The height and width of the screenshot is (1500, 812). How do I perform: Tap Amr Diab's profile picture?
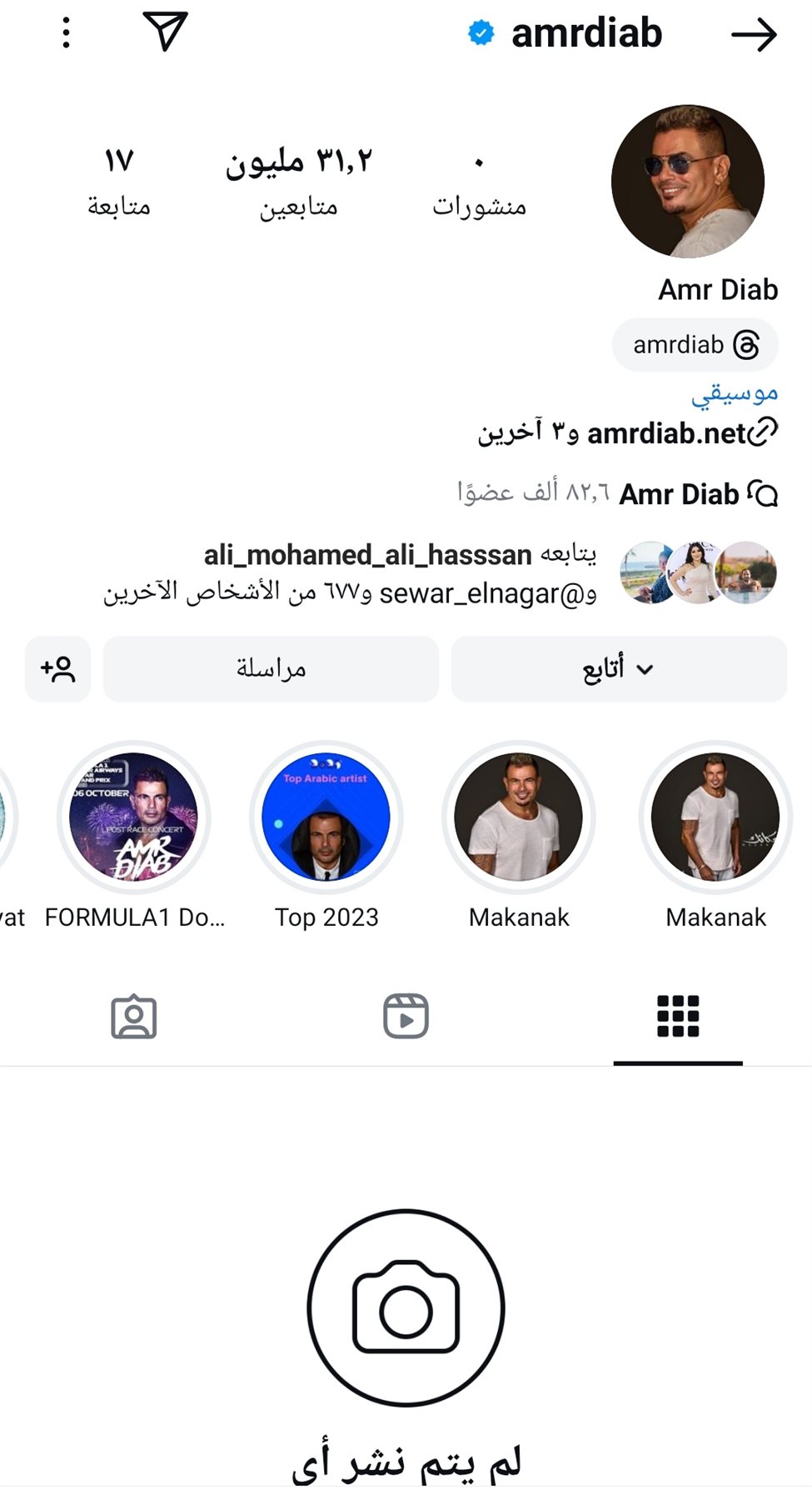pos(688,180)
